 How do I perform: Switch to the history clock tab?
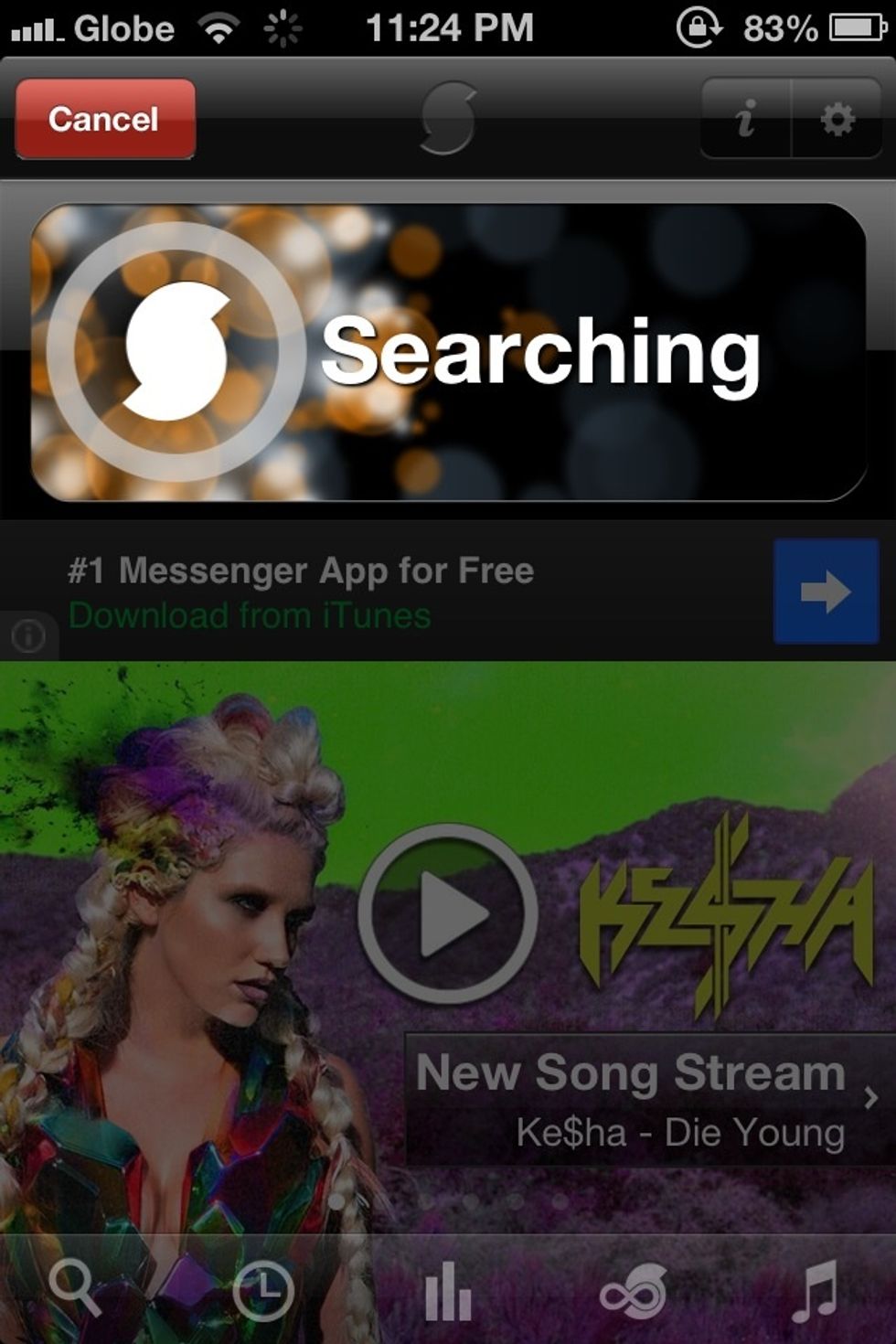(263, 1291)
